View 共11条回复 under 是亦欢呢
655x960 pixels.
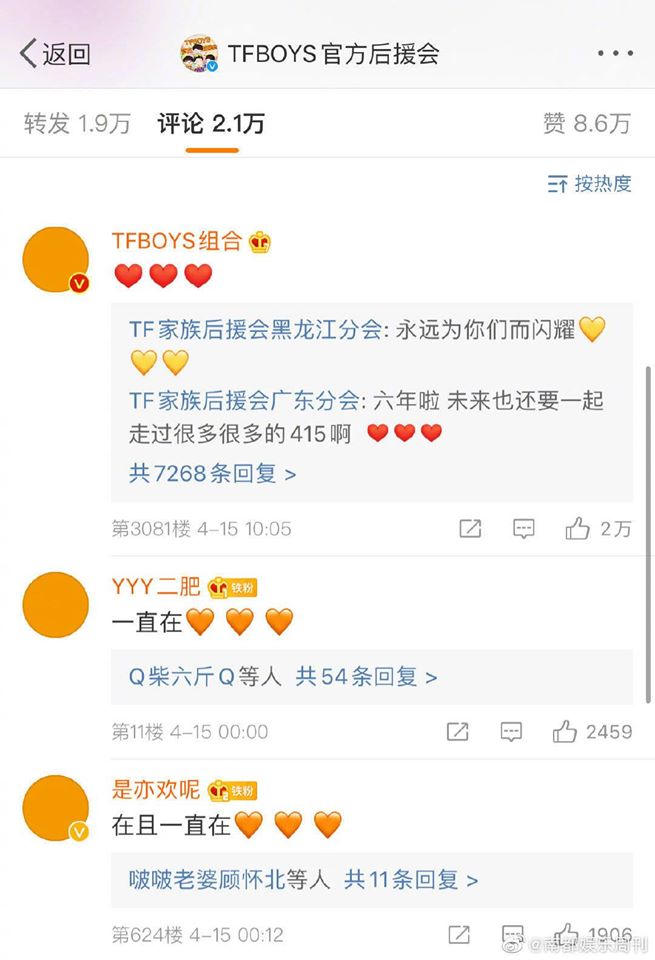point(411,880)
